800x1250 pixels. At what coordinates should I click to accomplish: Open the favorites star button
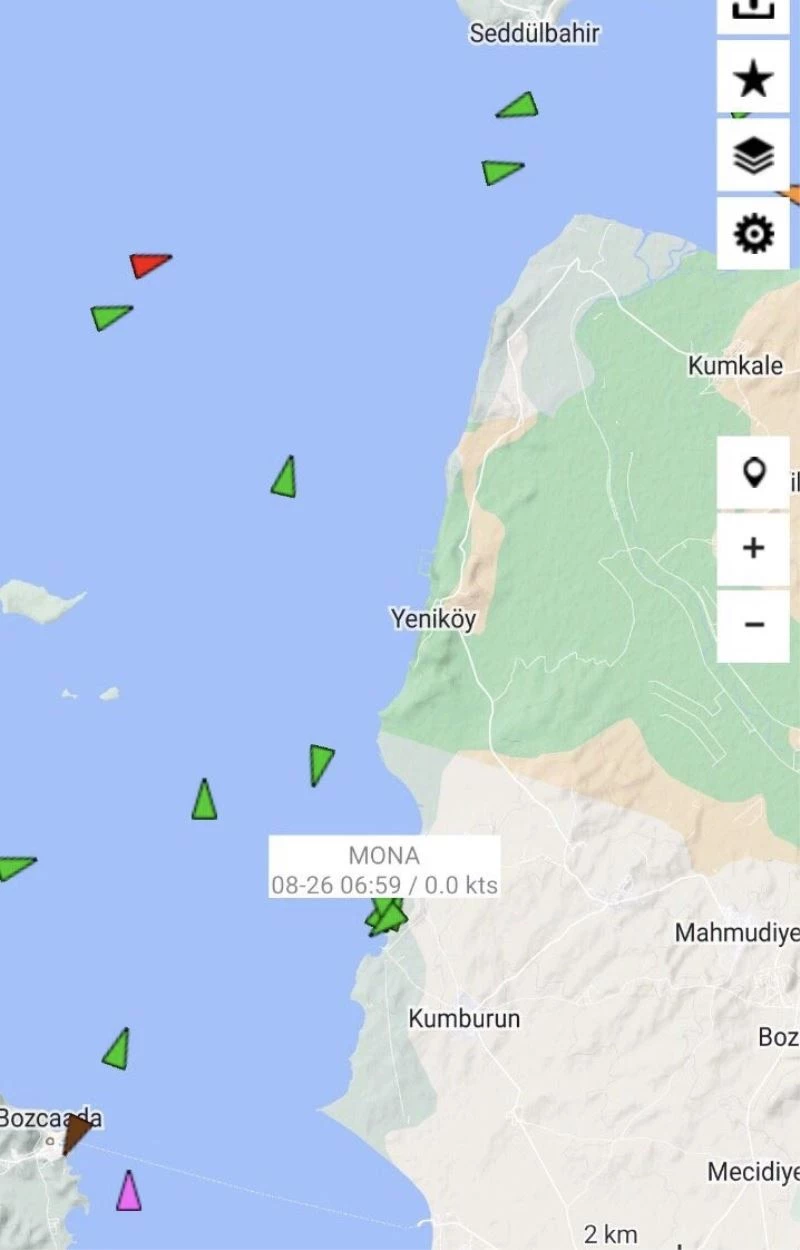click(753, 78)
